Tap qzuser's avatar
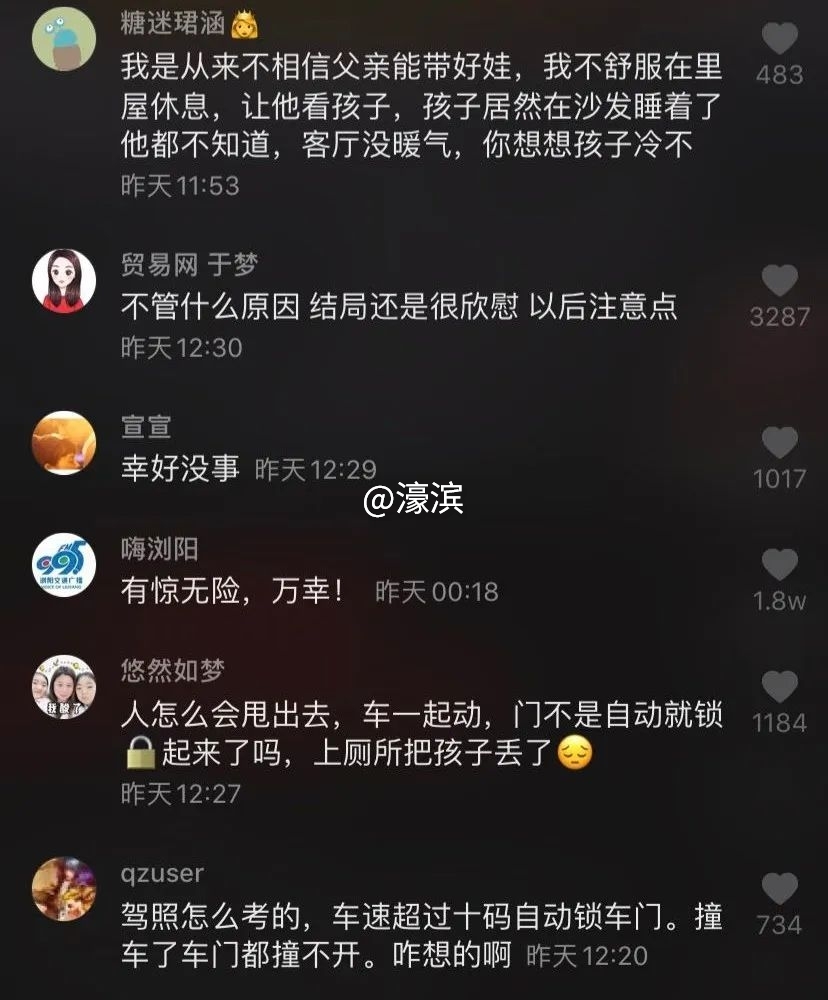Screen dimensions: 828x1000 64,888
